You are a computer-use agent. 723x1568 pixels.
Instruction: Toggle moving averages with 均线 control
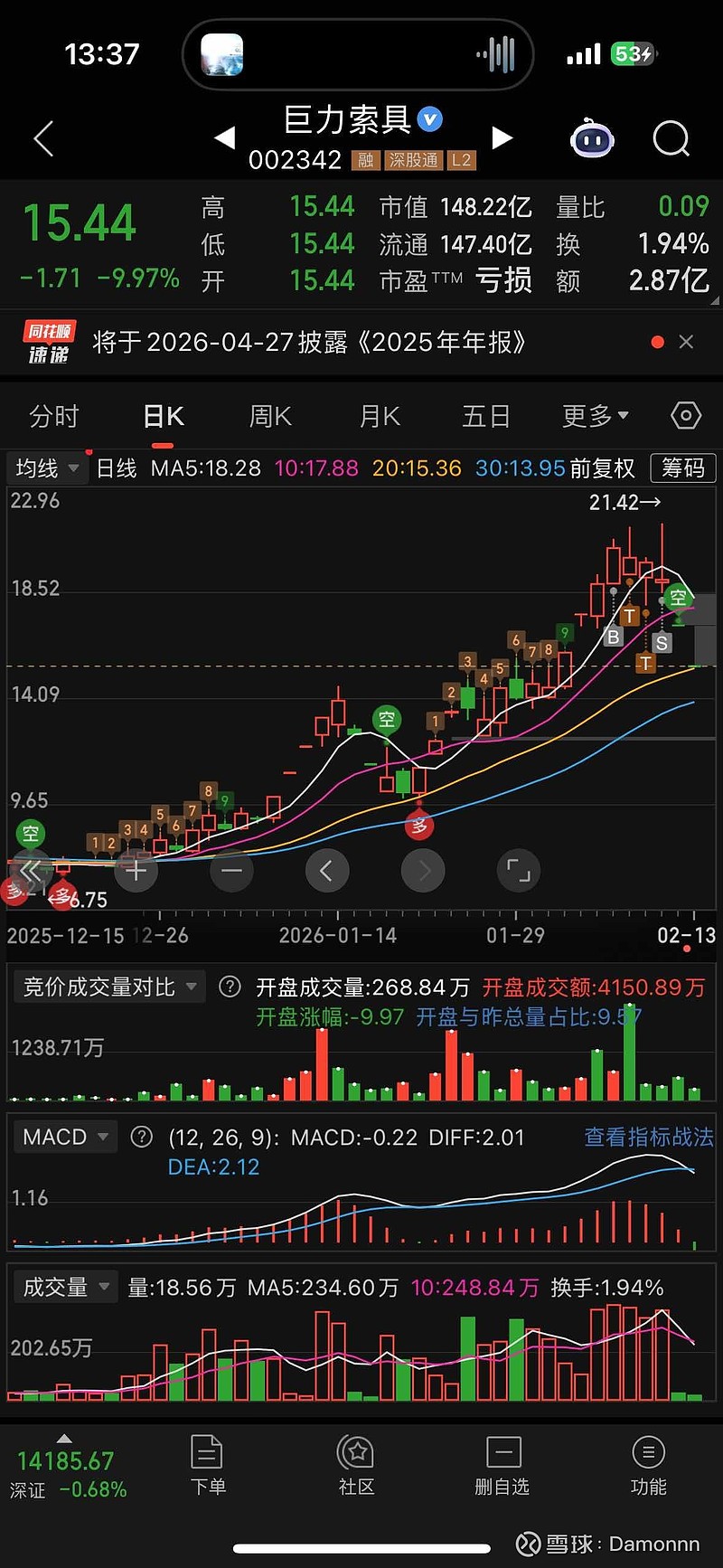45,468
